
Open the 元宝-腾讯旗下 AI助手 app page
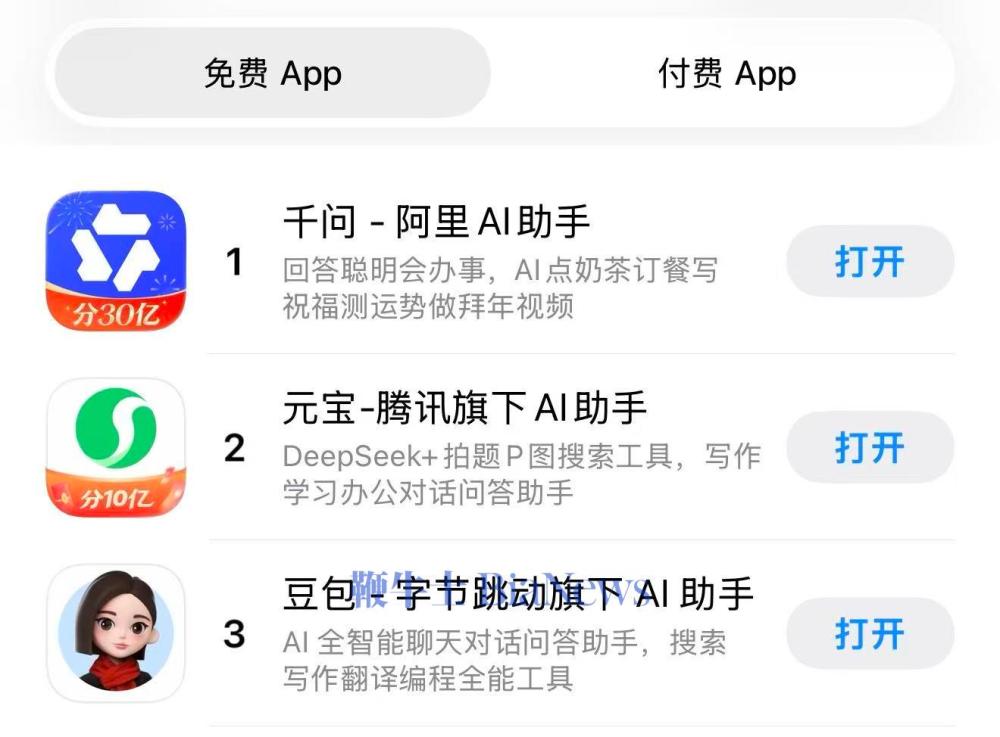coord(465,407)
